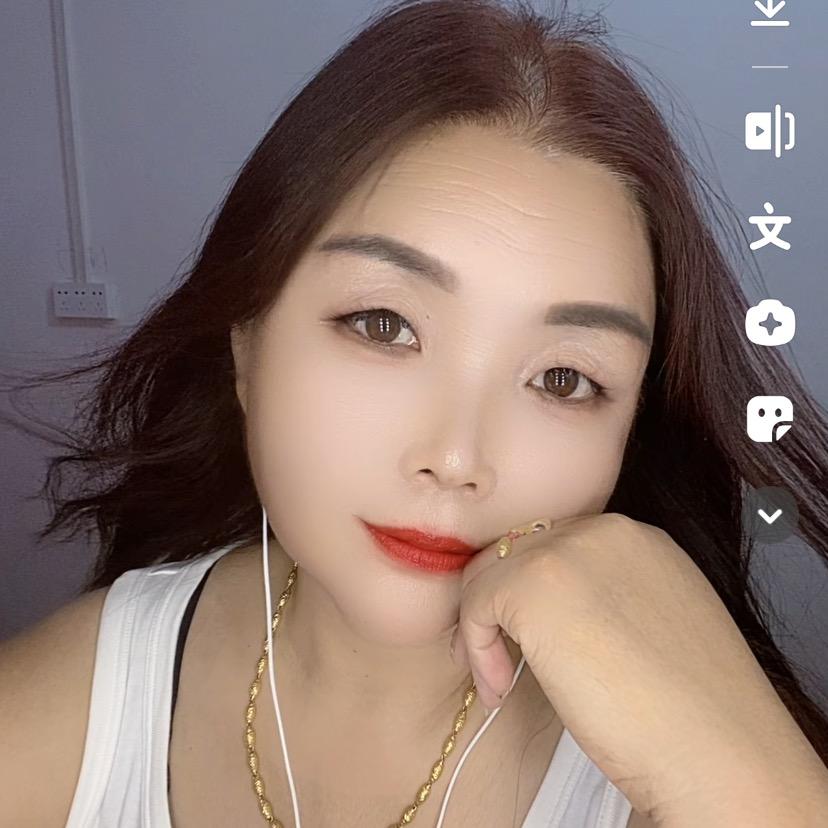Image resolution: width=828 pixels, height=828 pixels.
Task: Open the sticker picker
Action: pos(770,418)
